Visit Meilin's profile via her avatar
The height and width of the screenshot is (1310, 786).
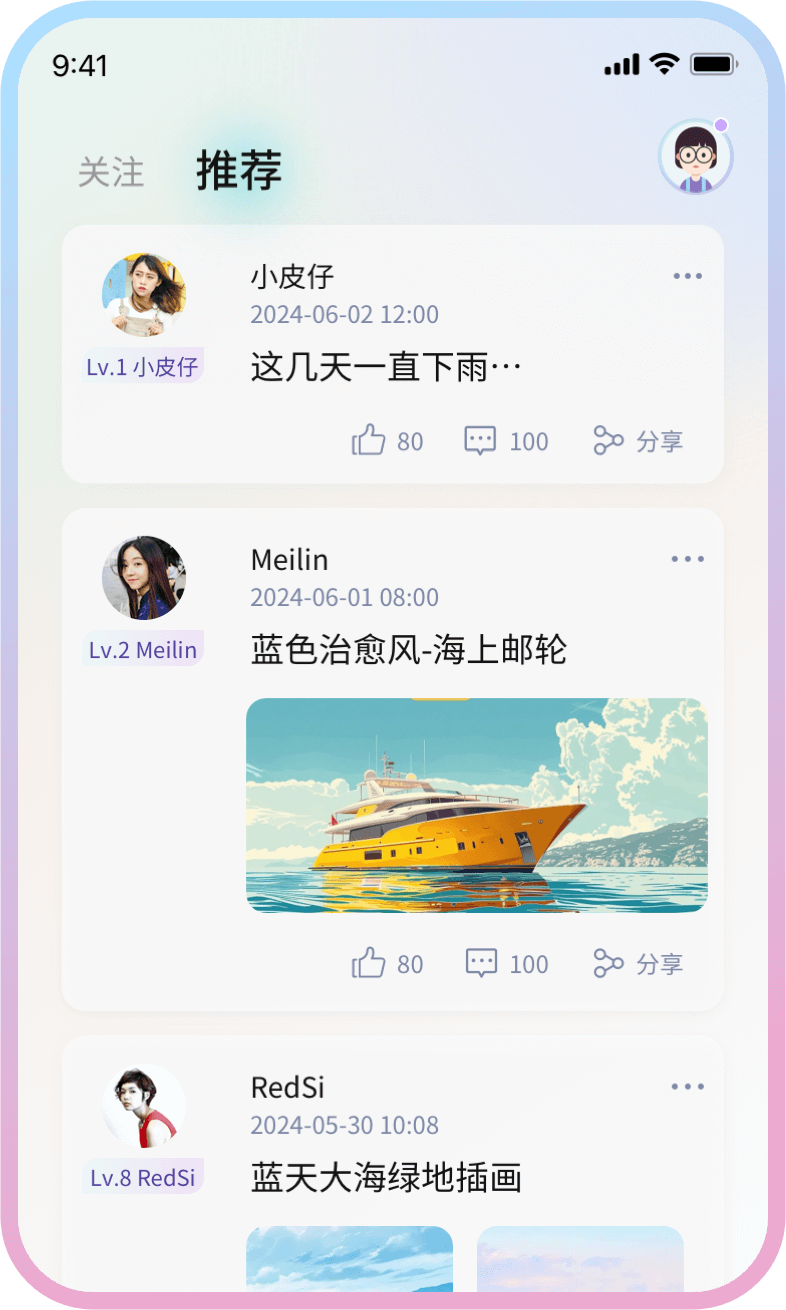click(144, 578)
